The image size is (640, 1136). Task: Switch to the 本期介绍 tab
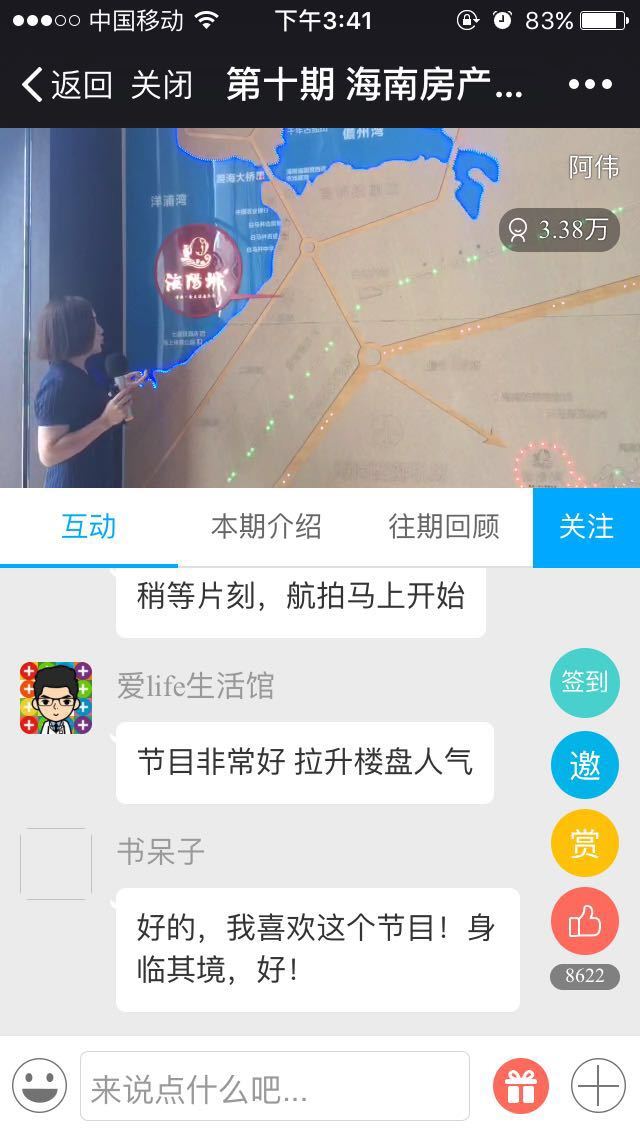266,527
